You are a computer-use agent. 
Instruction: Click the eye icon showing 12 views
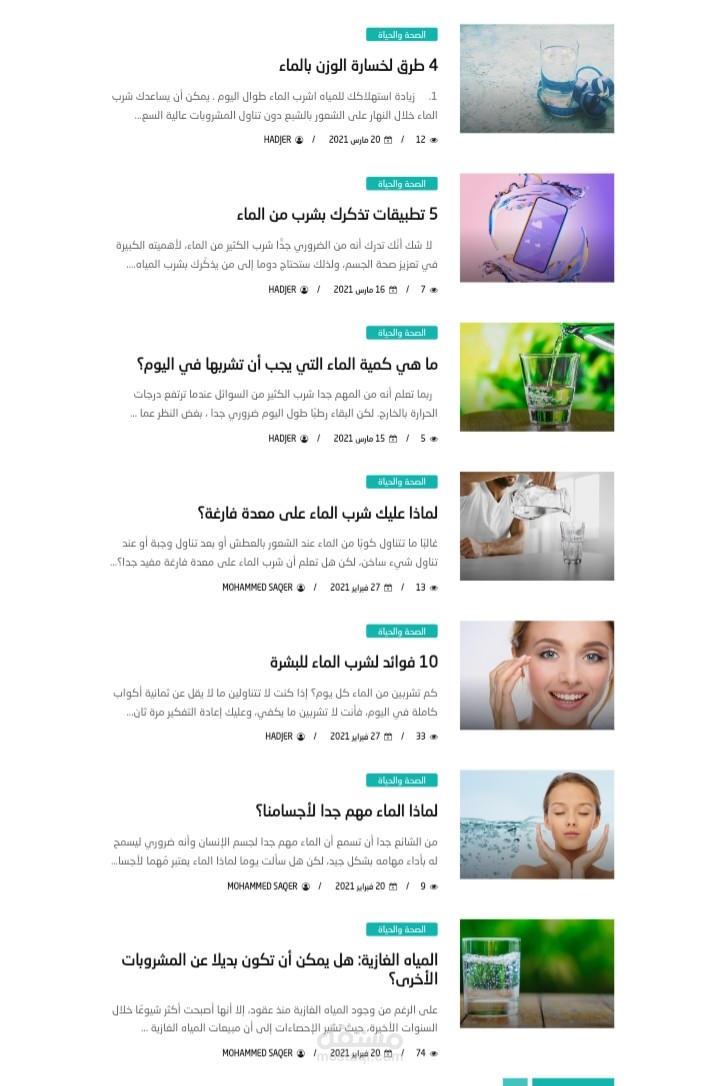click(x=432, y=140)
